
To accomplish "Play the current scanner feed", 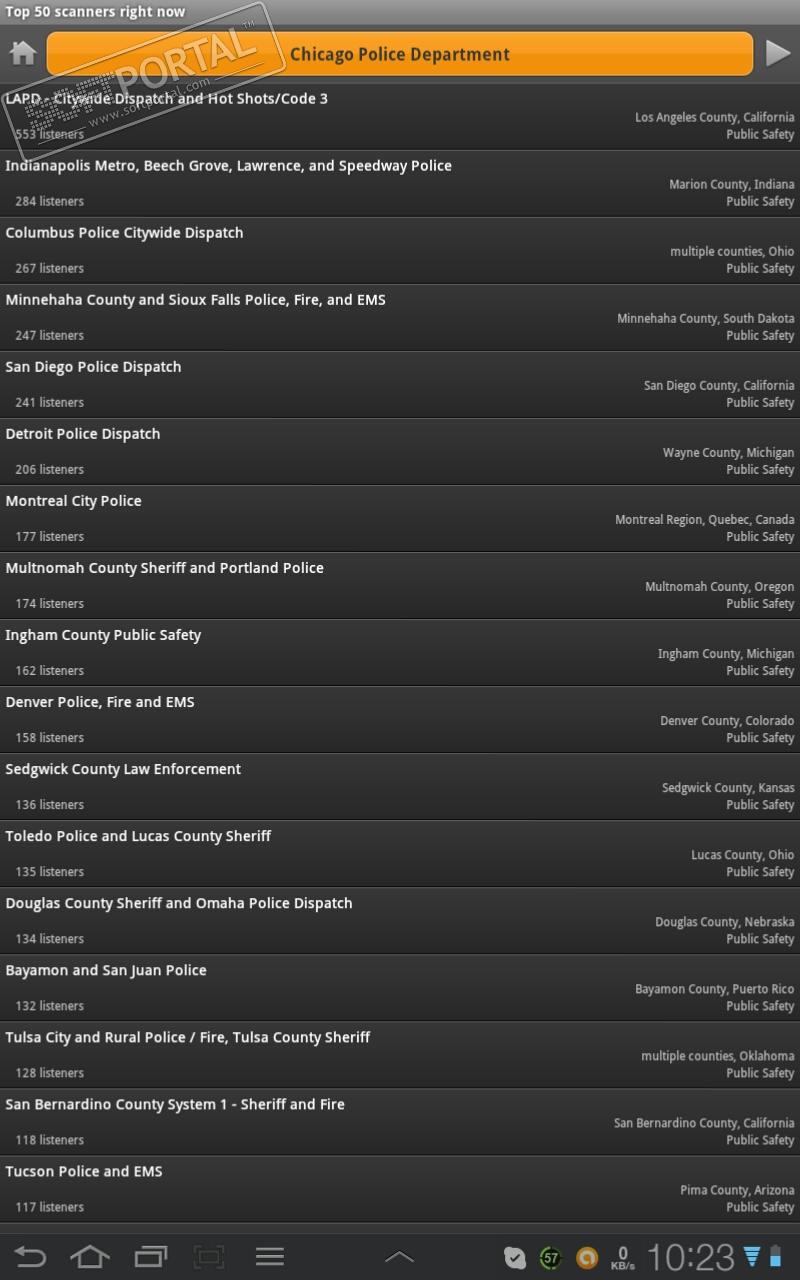I will 778,54.
